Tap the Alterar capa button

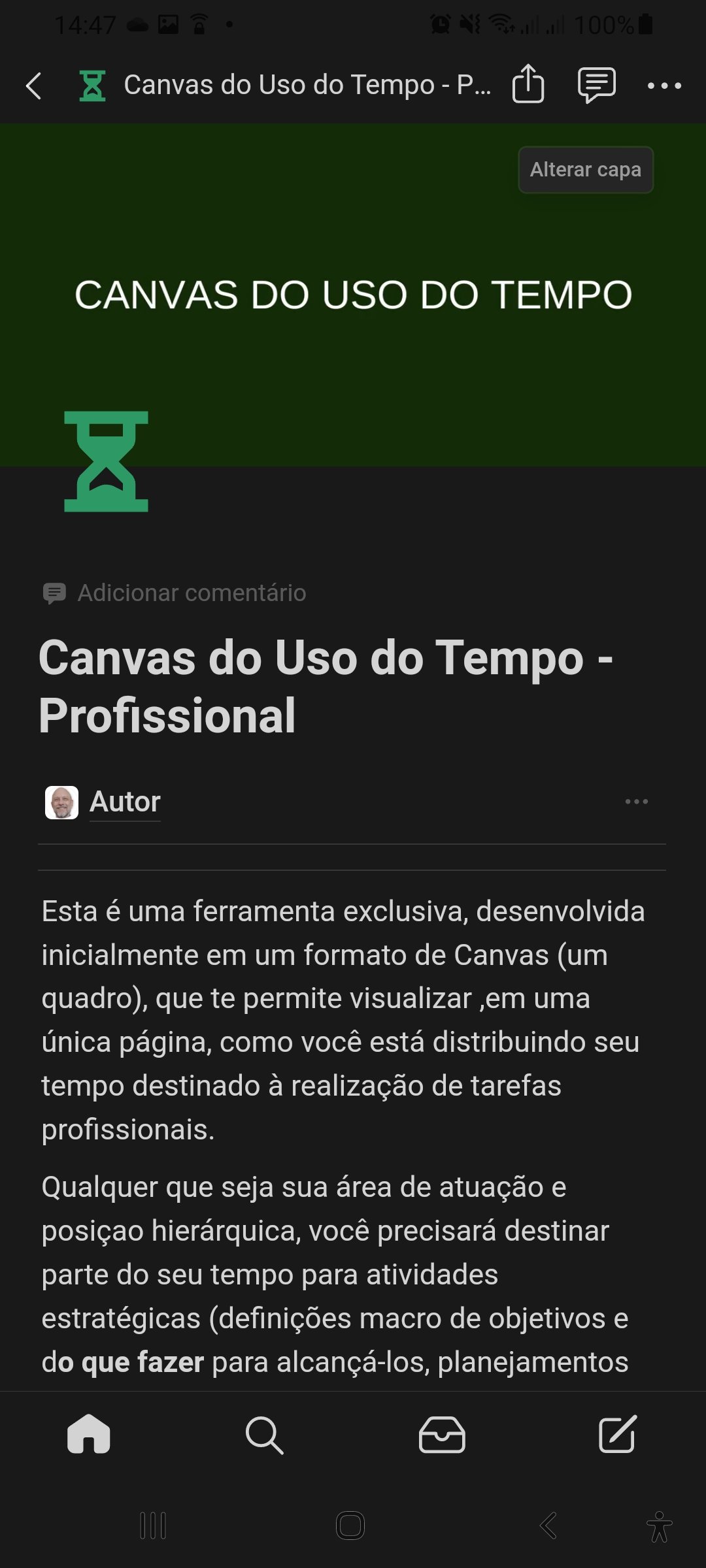(x=586, y=170)
